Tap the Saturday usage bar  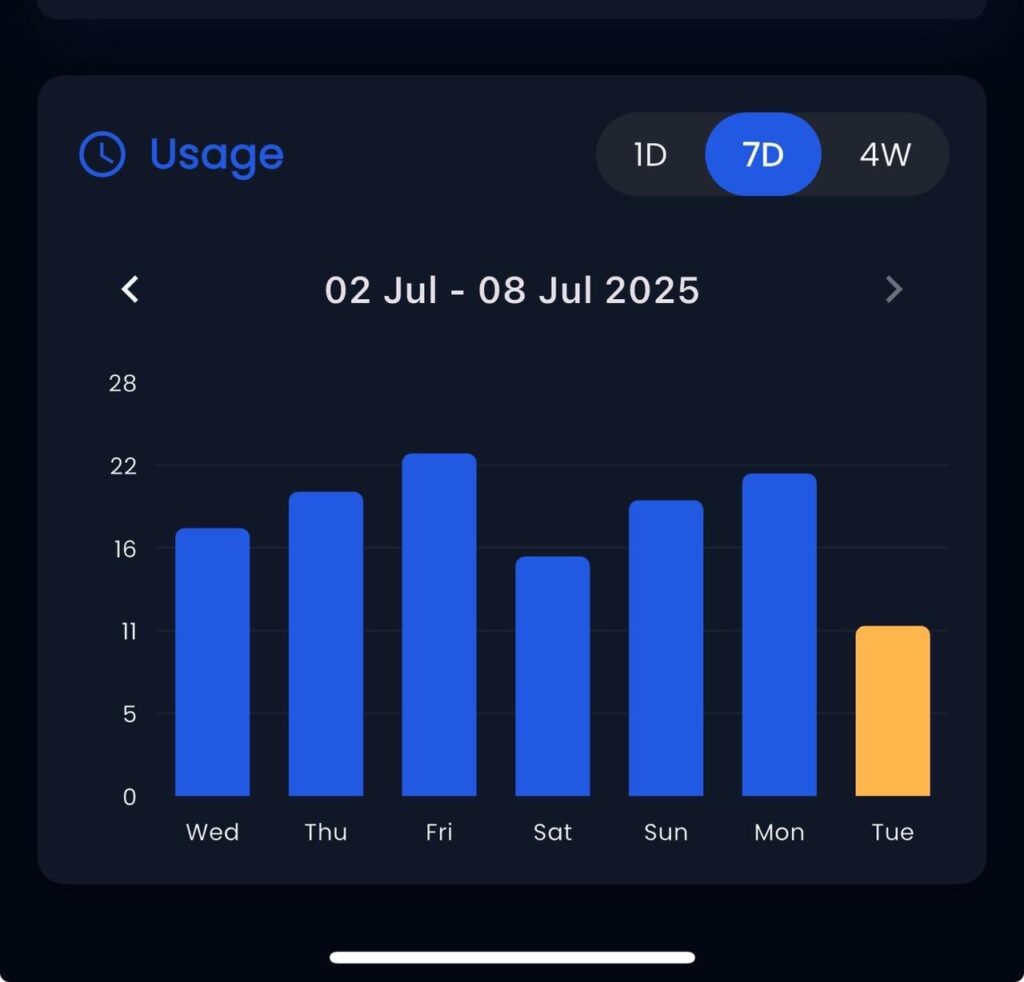(x=552, y=677)
